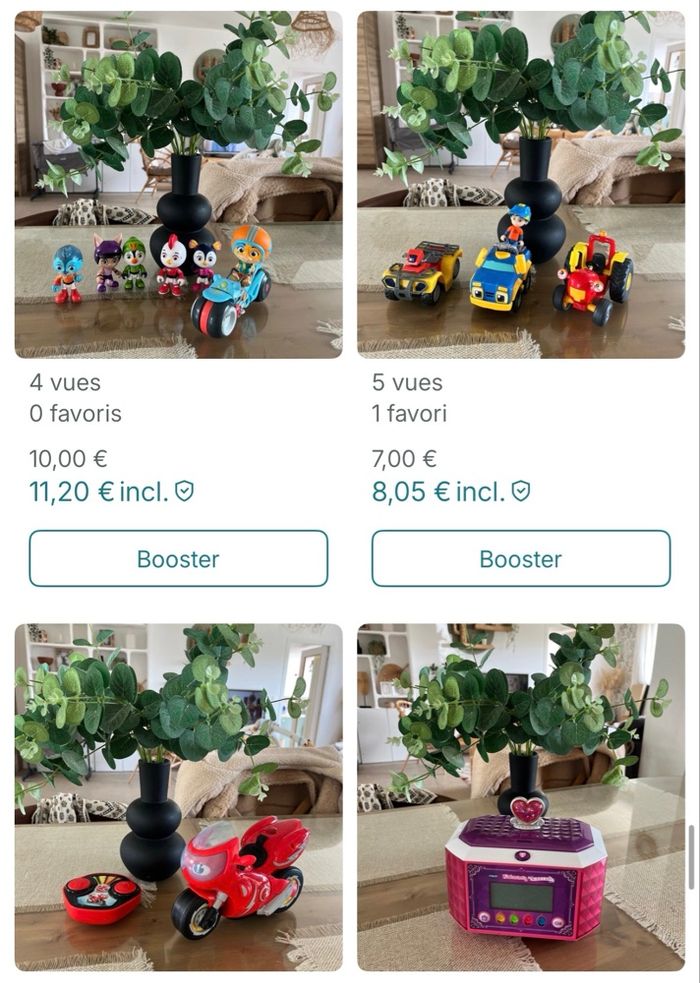Open the red motorcycle toy listing

178,797
